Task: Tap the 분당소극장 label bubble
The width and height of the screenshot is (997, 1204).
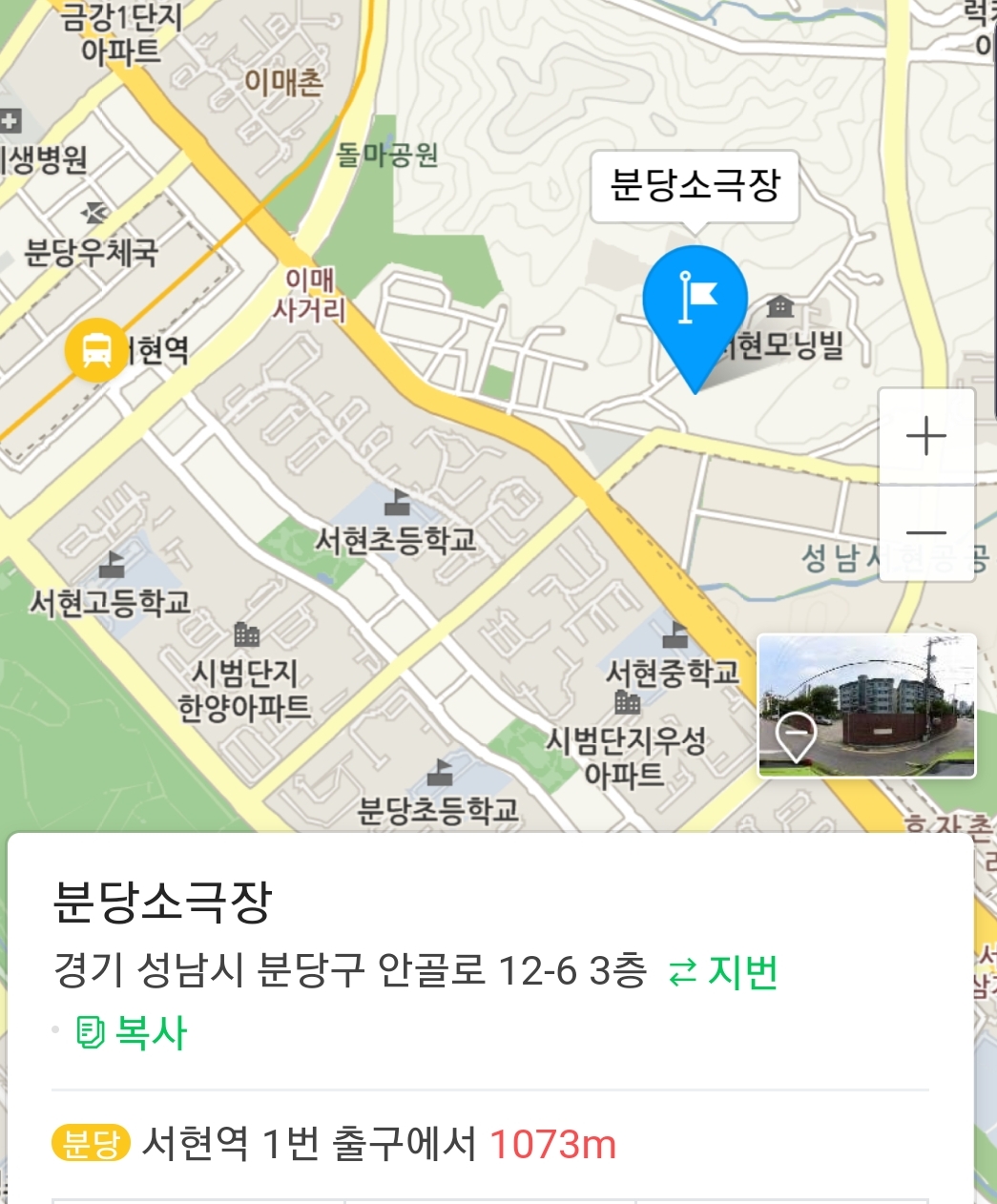Action: click(694, 185)
